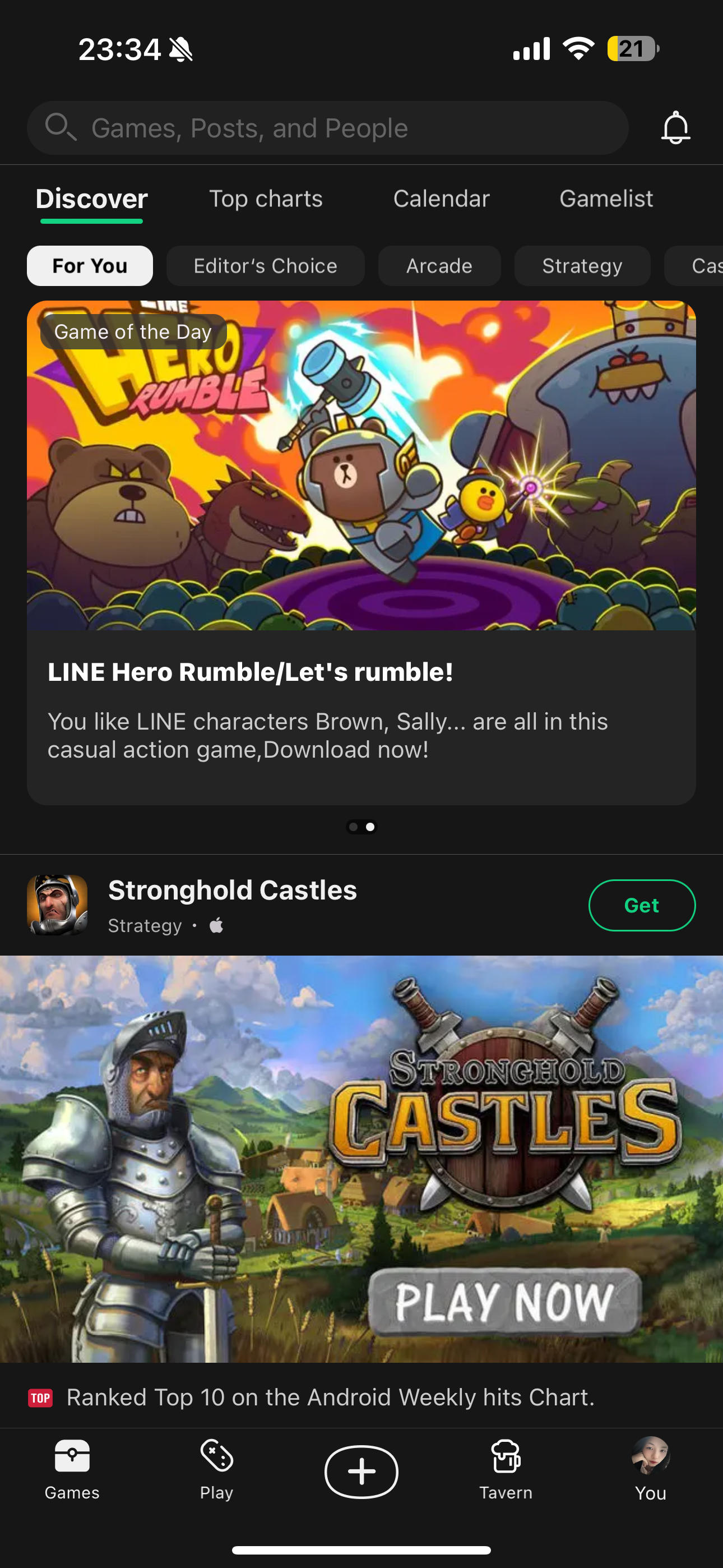This screenshot has height=1568, width=723.
Task: Tap the Games tab in the bottom bar
Action: pos(72,1470)
